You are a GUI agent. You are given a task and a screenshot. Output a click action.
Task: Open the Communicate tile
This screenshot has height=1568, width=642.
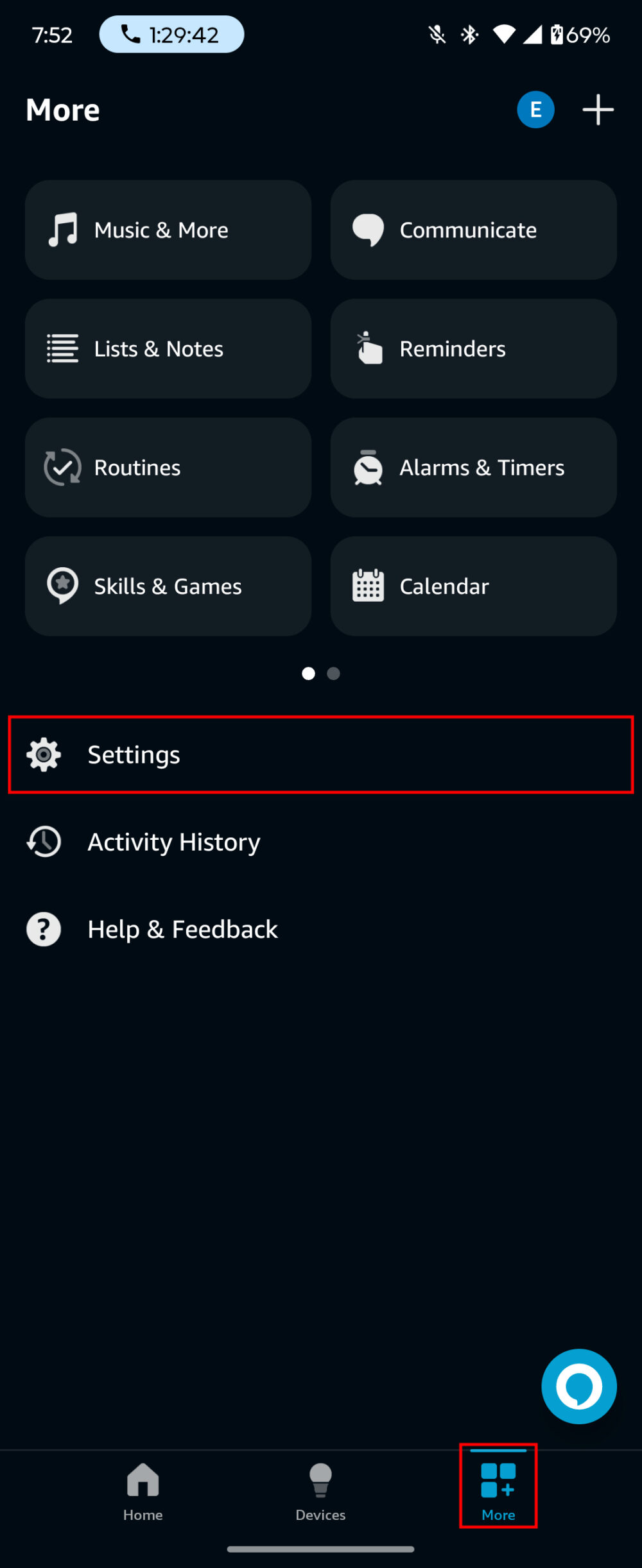click(473, 230)
